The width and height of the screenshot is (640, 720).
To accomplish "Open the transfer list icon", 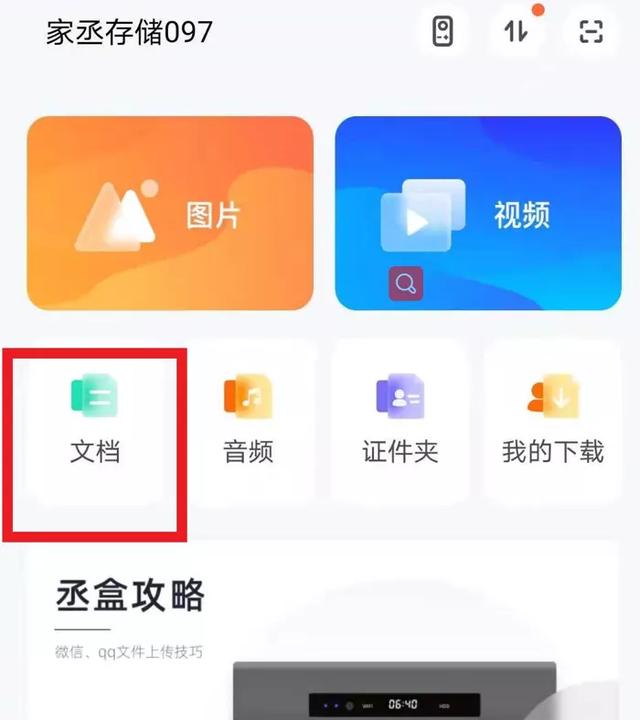I will 516,31.
